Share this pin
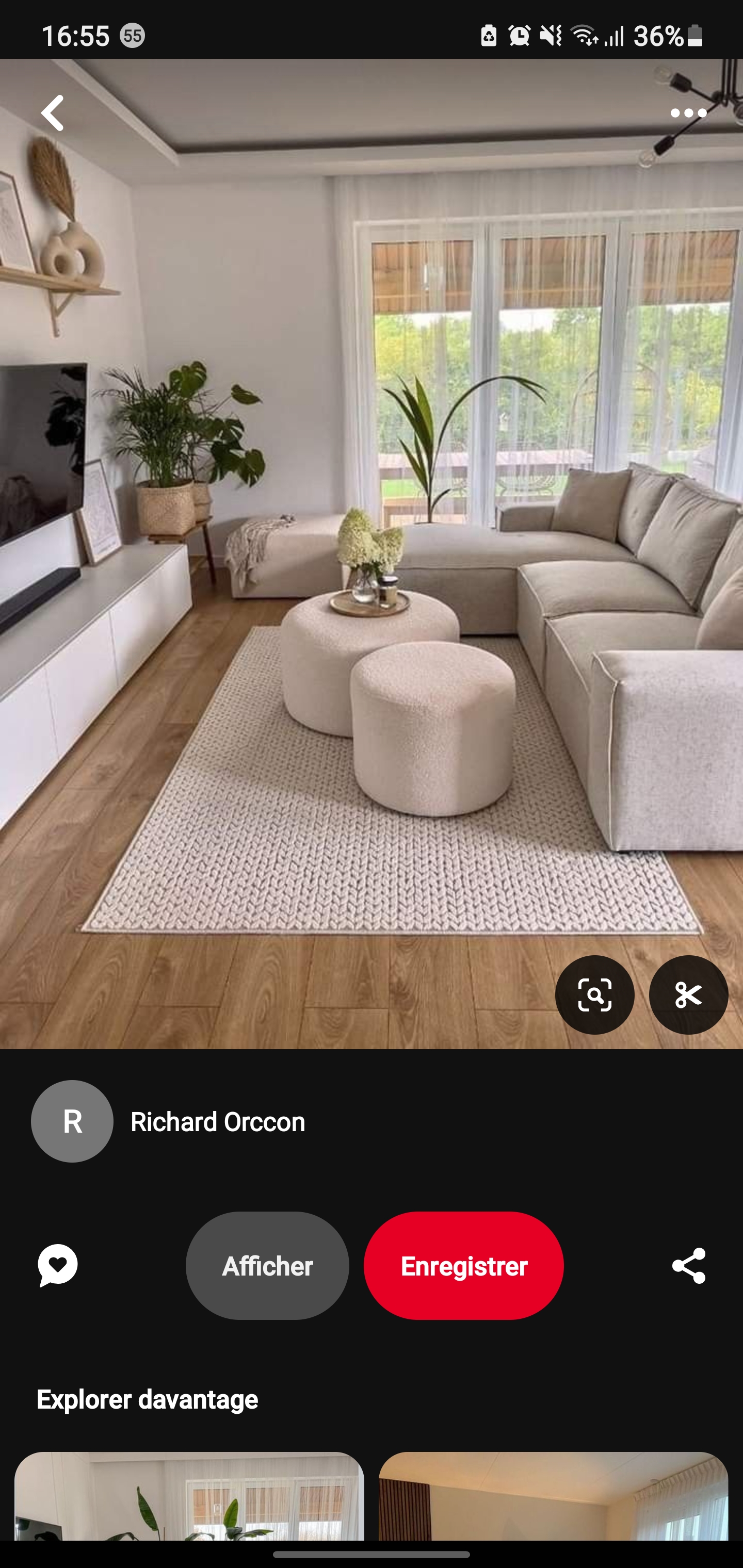This screenshot has height=1568, width=743. 688,1265
